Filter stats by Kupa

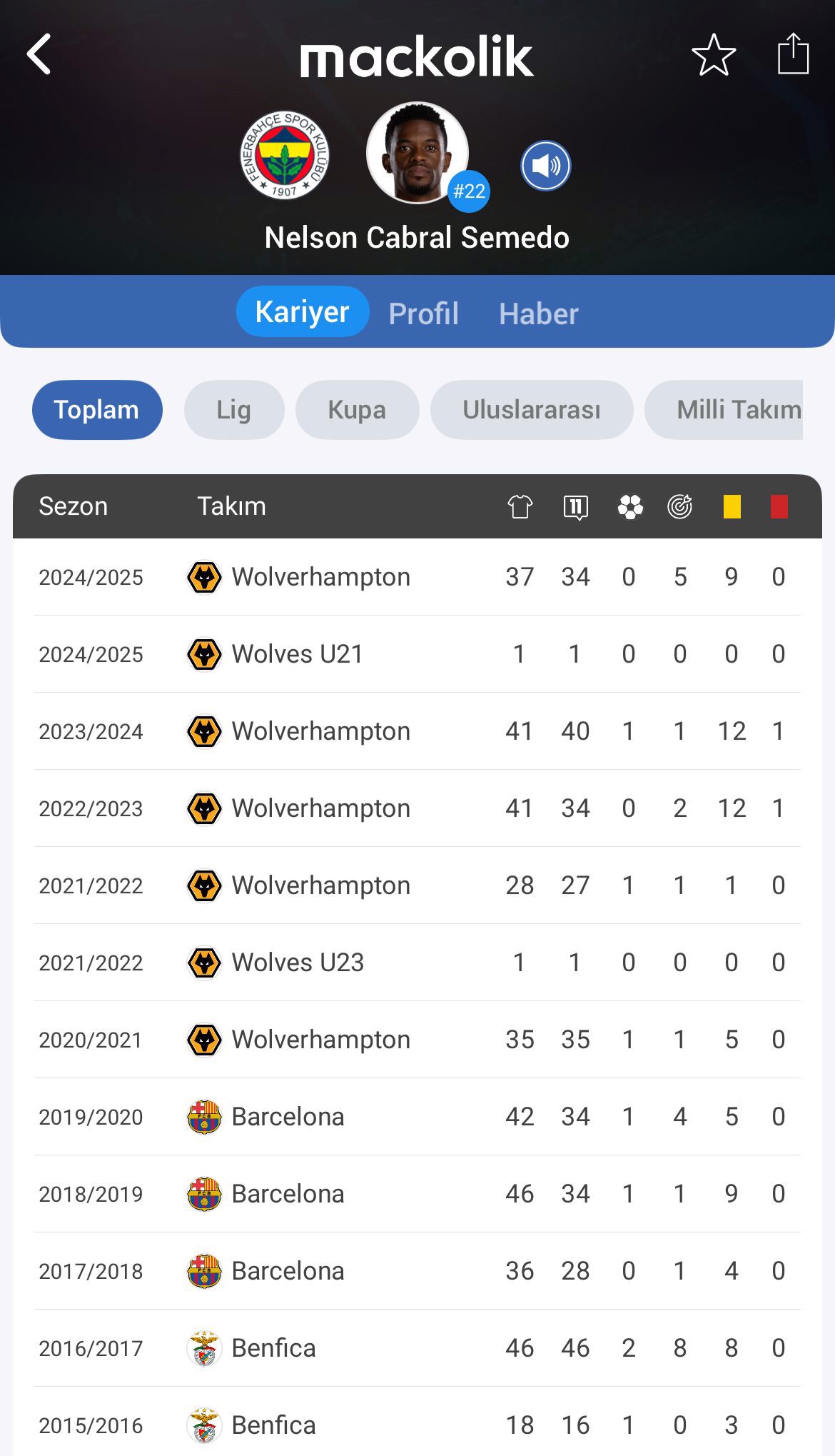tap(357, 410)
